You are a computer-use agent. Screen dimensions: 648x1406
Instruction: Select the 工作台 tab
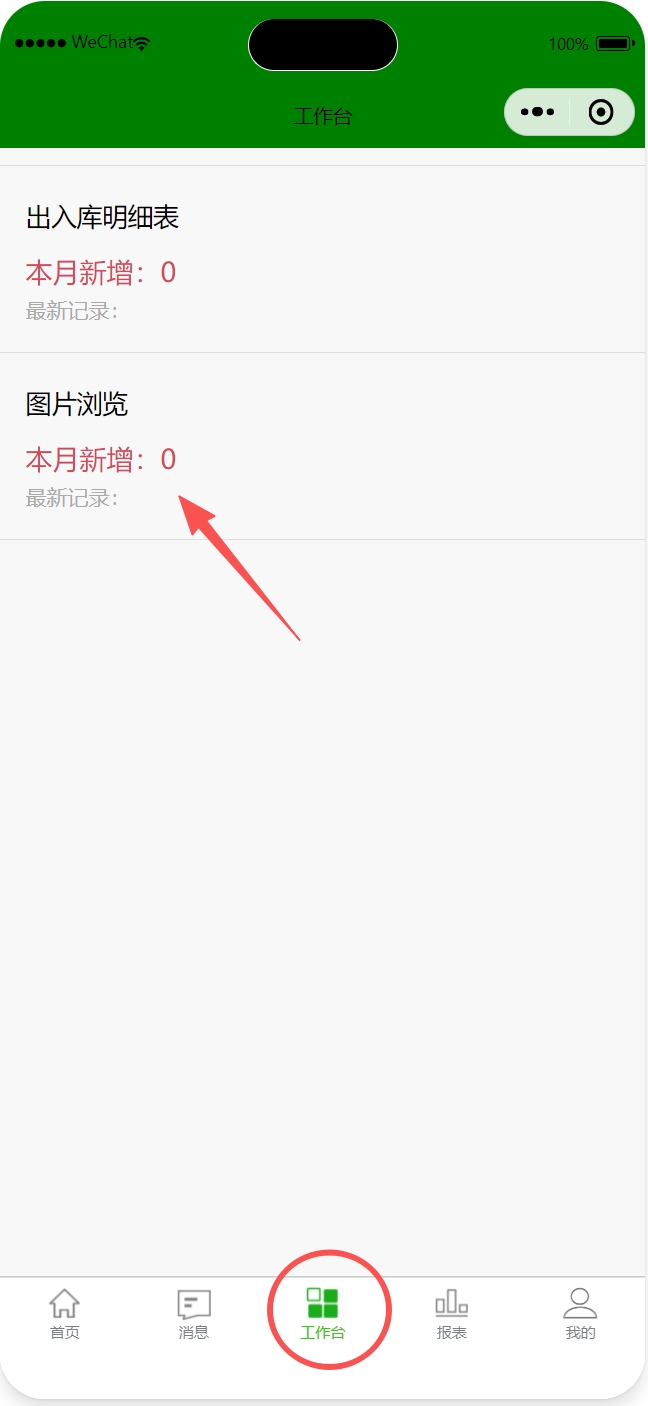click(323, 1314)
